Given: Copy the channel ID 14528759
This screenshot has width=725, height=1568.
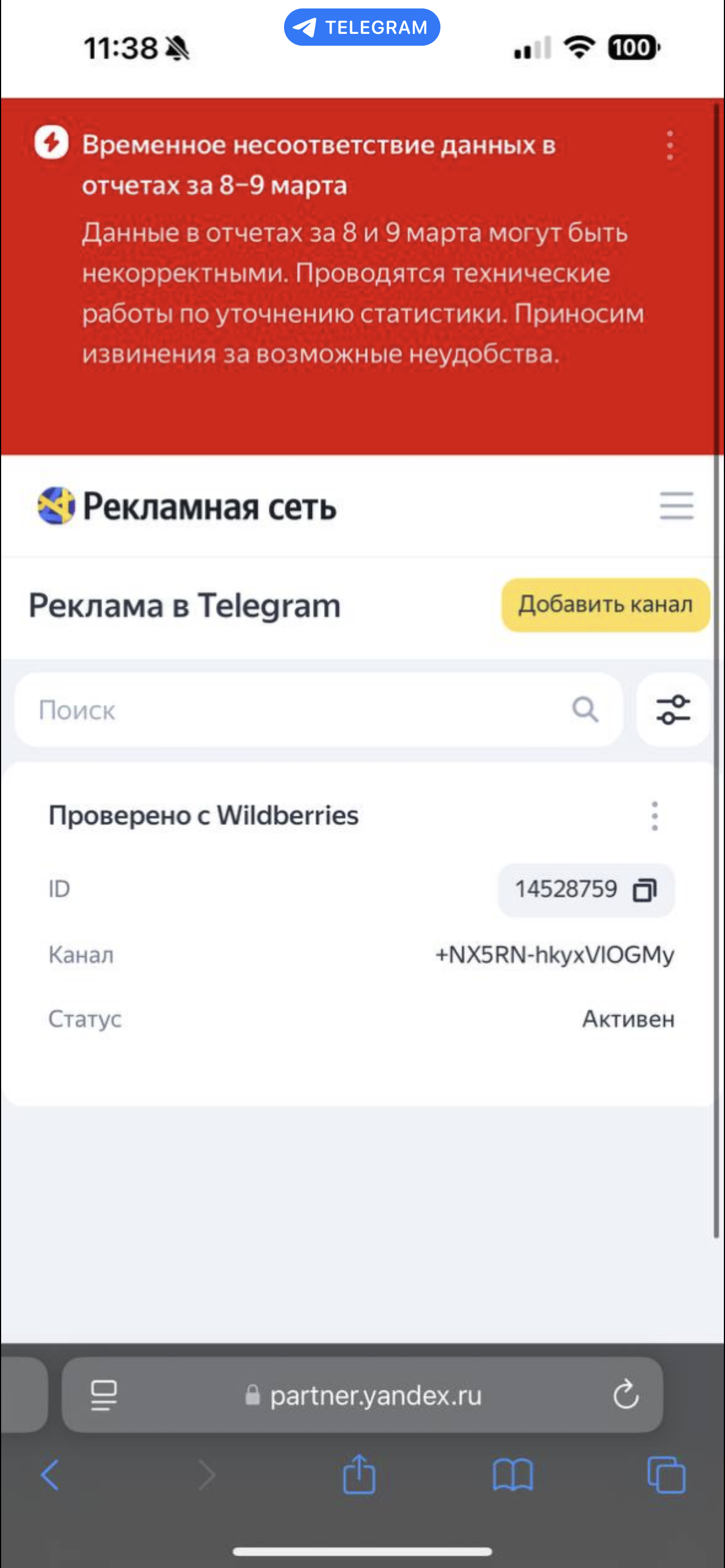Looking at the screenshot, I should (x=645, y=890).
